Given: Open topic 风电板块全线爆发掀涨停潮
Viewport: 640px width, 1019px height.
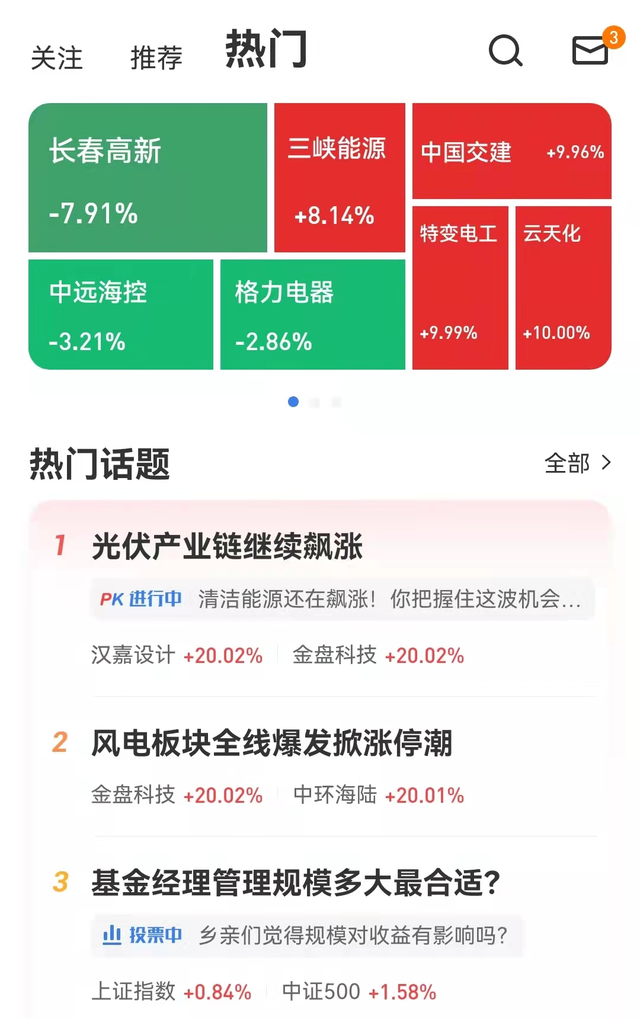Looking at the screenshot, I should pyautogui.click(x=272, y=743).
